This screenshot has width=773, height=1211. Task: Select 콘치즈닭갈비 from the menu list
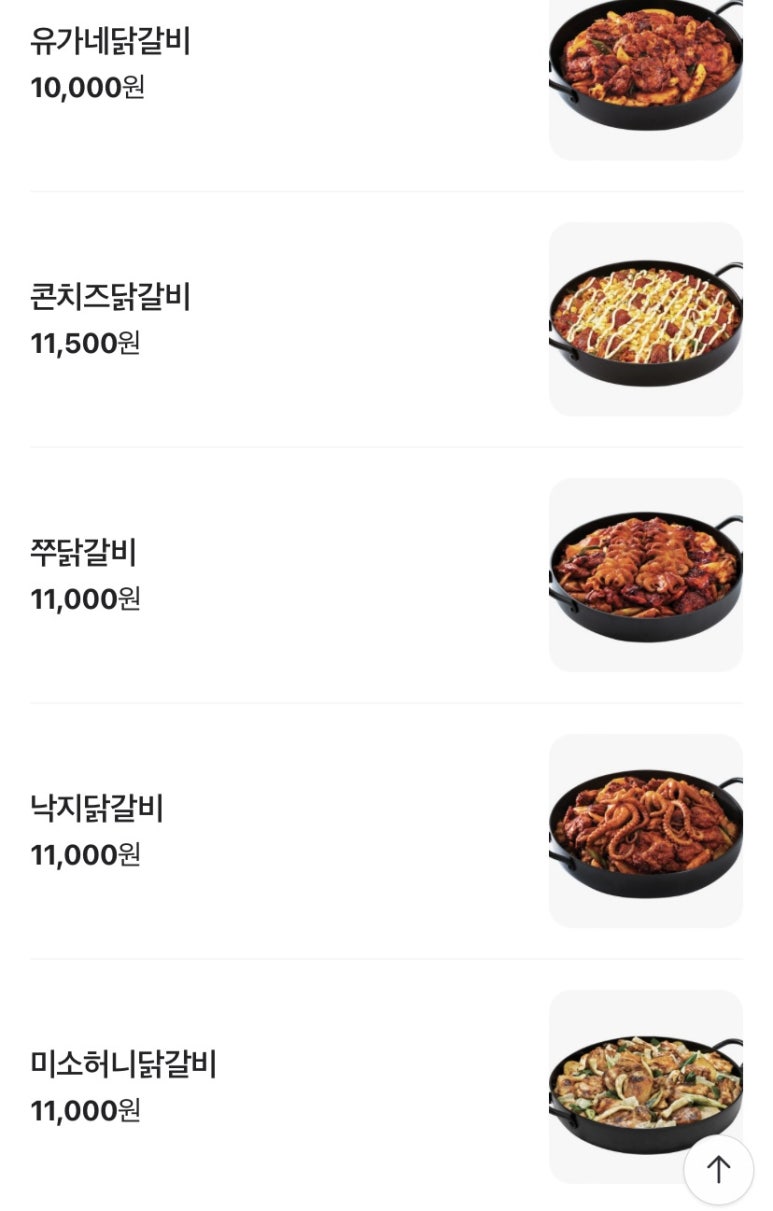pyautogui.click(x=110, y=298)
